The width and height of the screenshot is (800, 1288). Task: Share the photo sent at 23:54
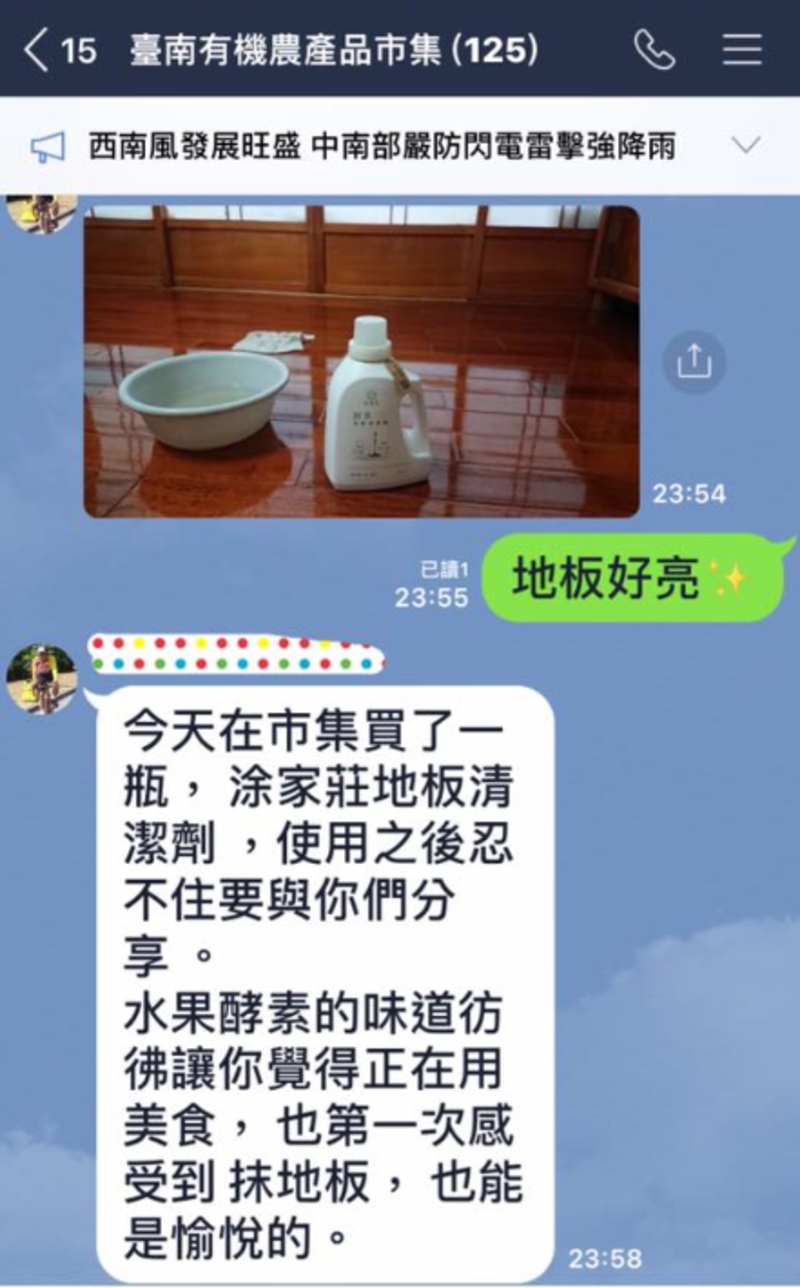click(x=693, y=362)
